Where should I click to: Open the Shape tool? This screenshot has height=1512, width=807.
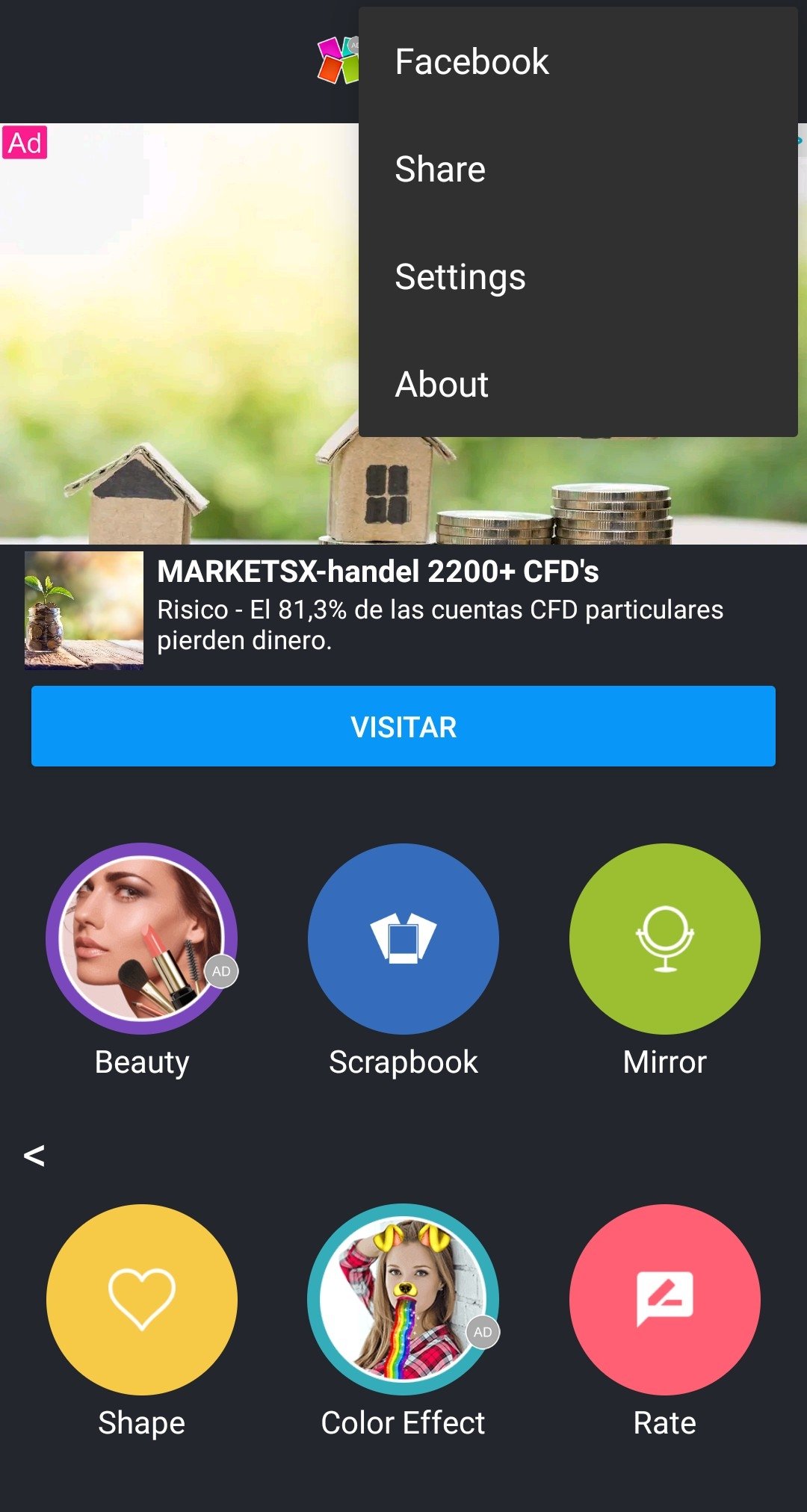coord(142,1300)
